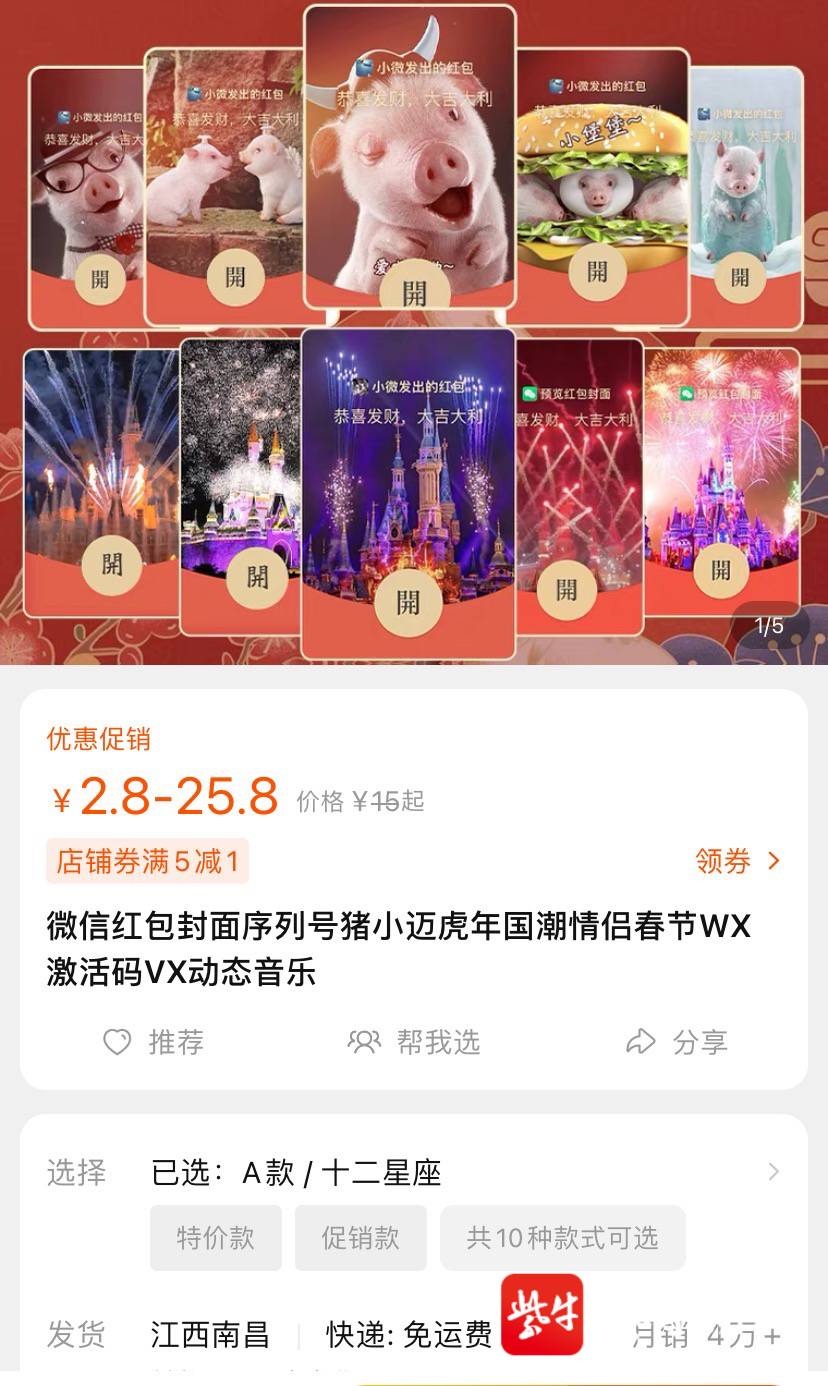This screenshot has width=828, height=1386.
Task: Open 共10种款式可选 style list
Action: point(562,1238)
